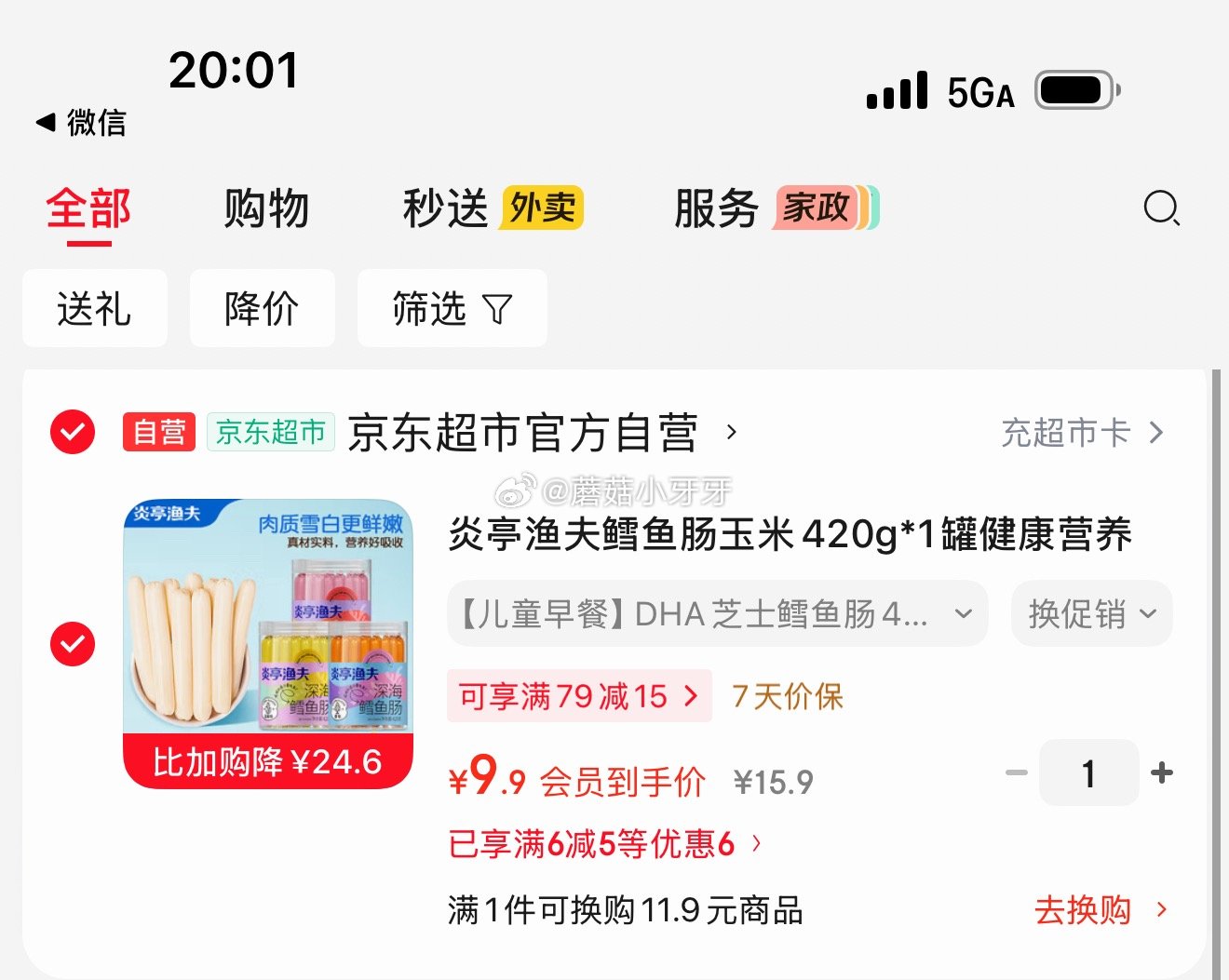The width and height of the screenshot is (1229, 980).
Task: Filter by 降价 items
Action: 262,309
